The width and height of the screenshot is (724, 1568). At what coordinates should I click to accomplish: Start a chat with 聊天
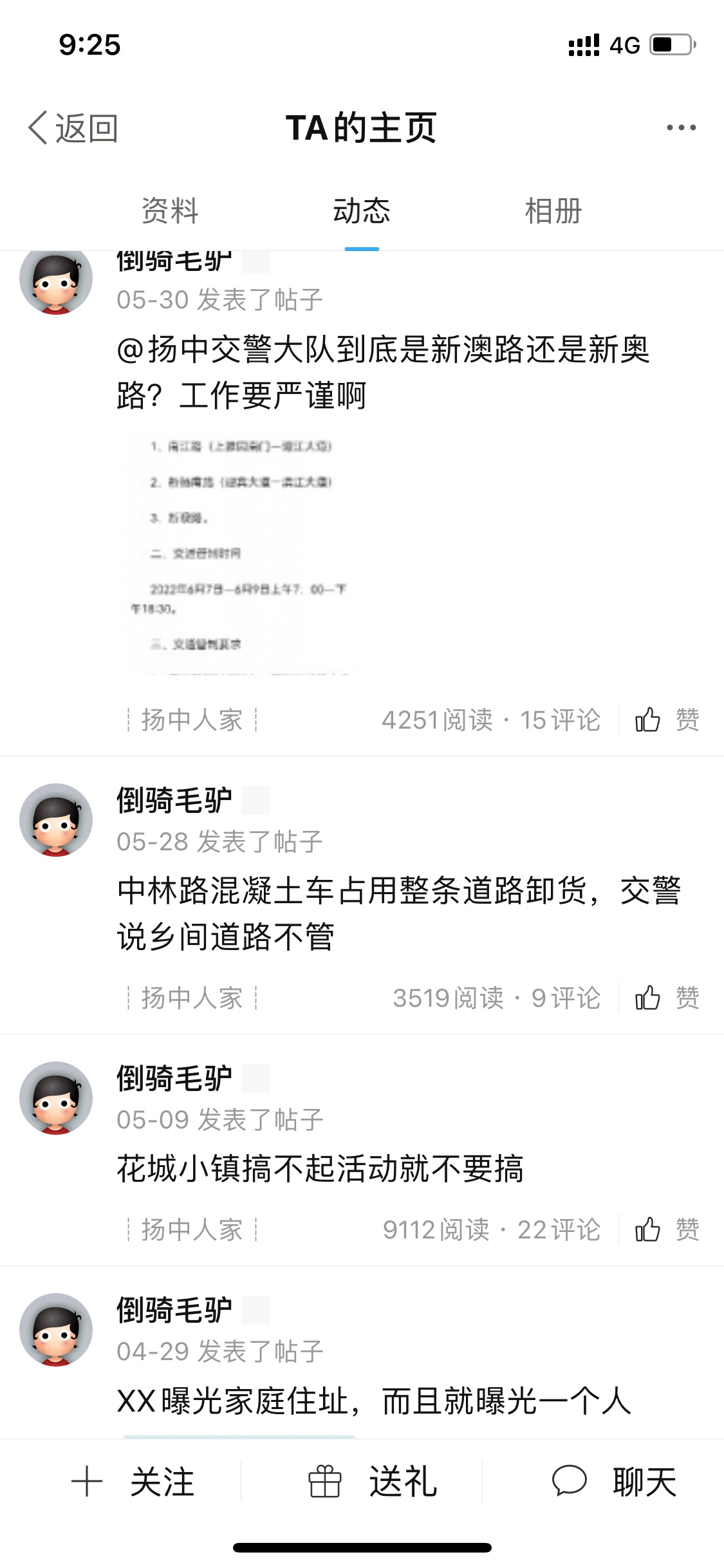614,1482
